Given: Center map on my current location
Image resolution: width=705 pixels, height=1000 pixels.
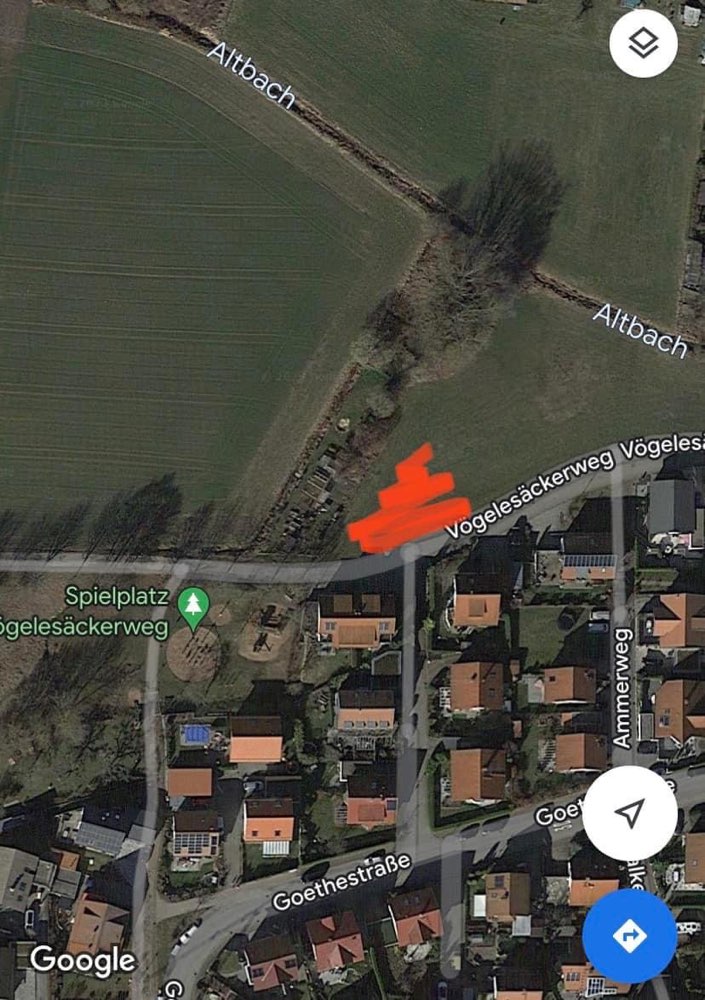Looking at the screenshot, I should (x=629, y=814).
